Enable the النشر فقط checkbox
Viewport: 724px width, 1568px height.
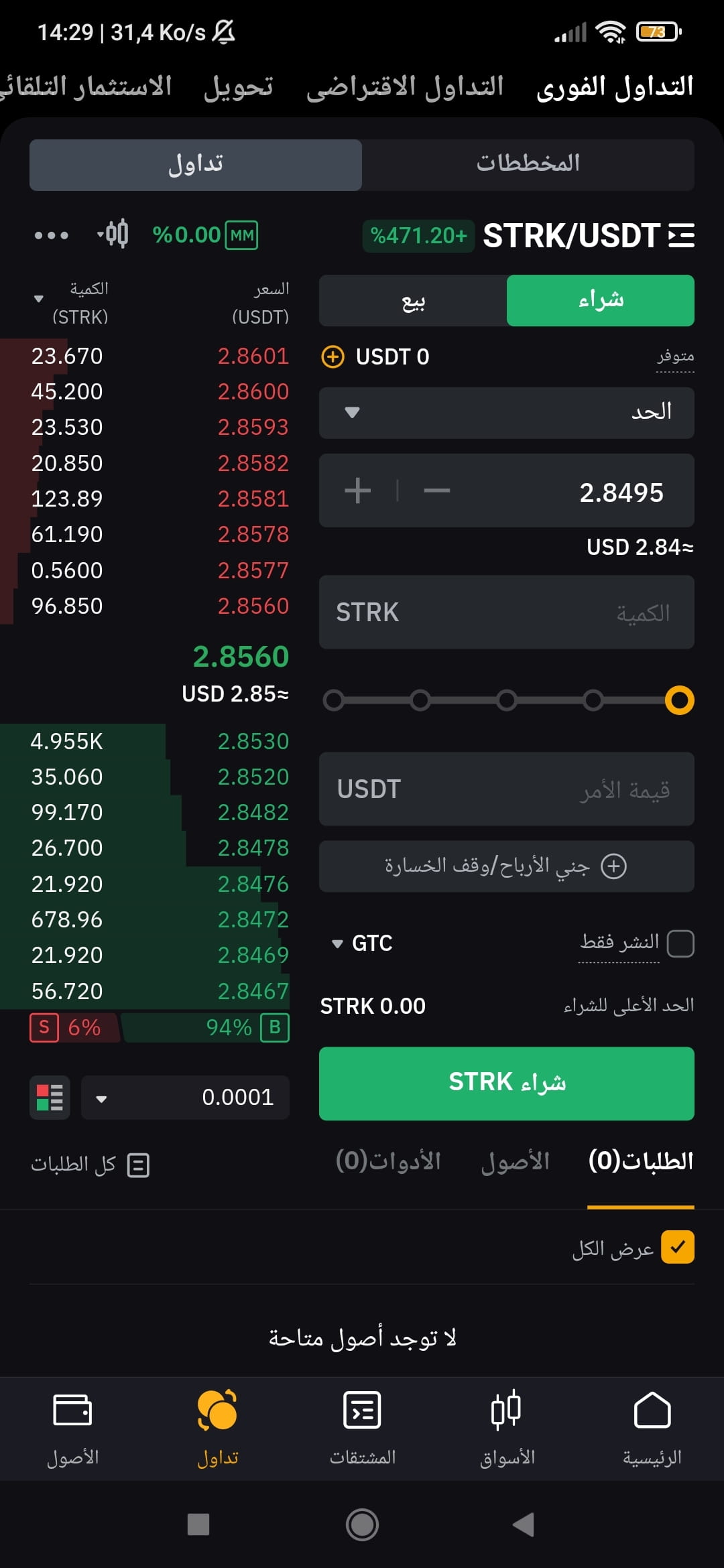[x=680, y=943]
